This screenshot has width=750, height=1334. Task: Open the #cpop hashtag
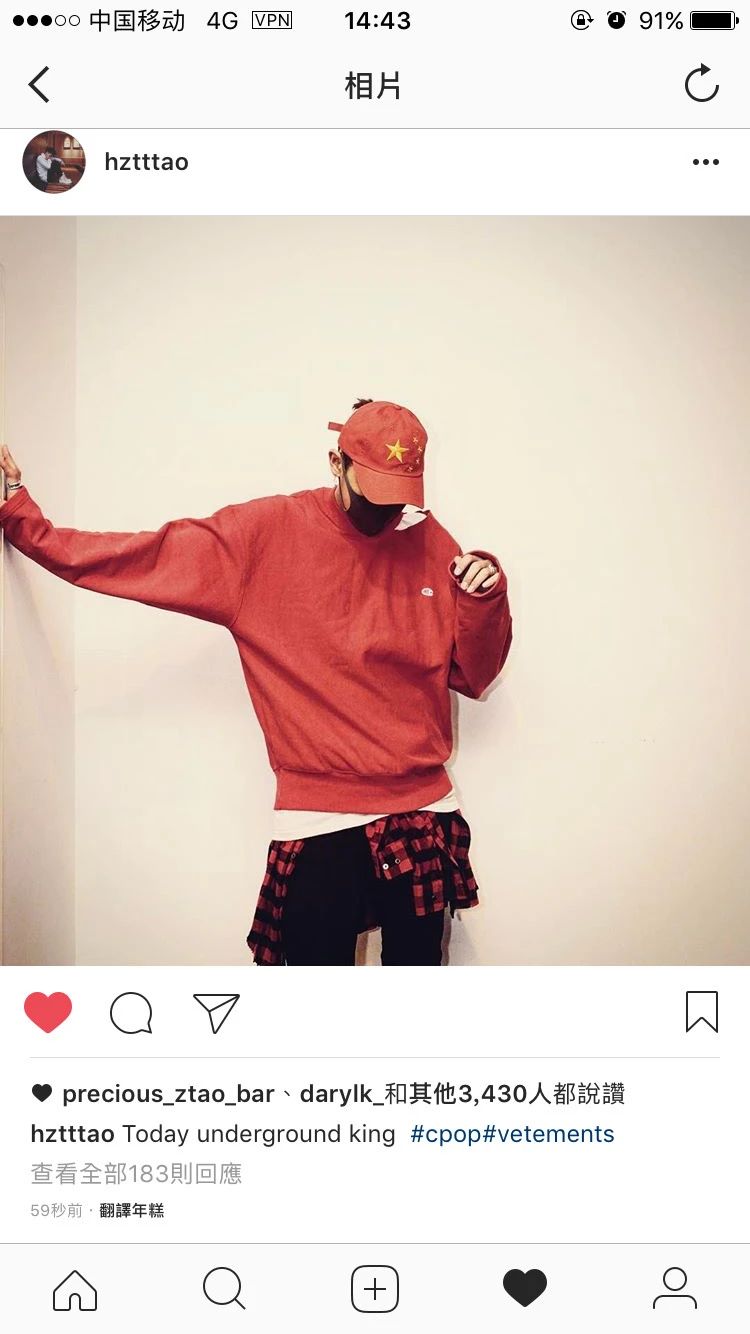[x=445, y=1134]
